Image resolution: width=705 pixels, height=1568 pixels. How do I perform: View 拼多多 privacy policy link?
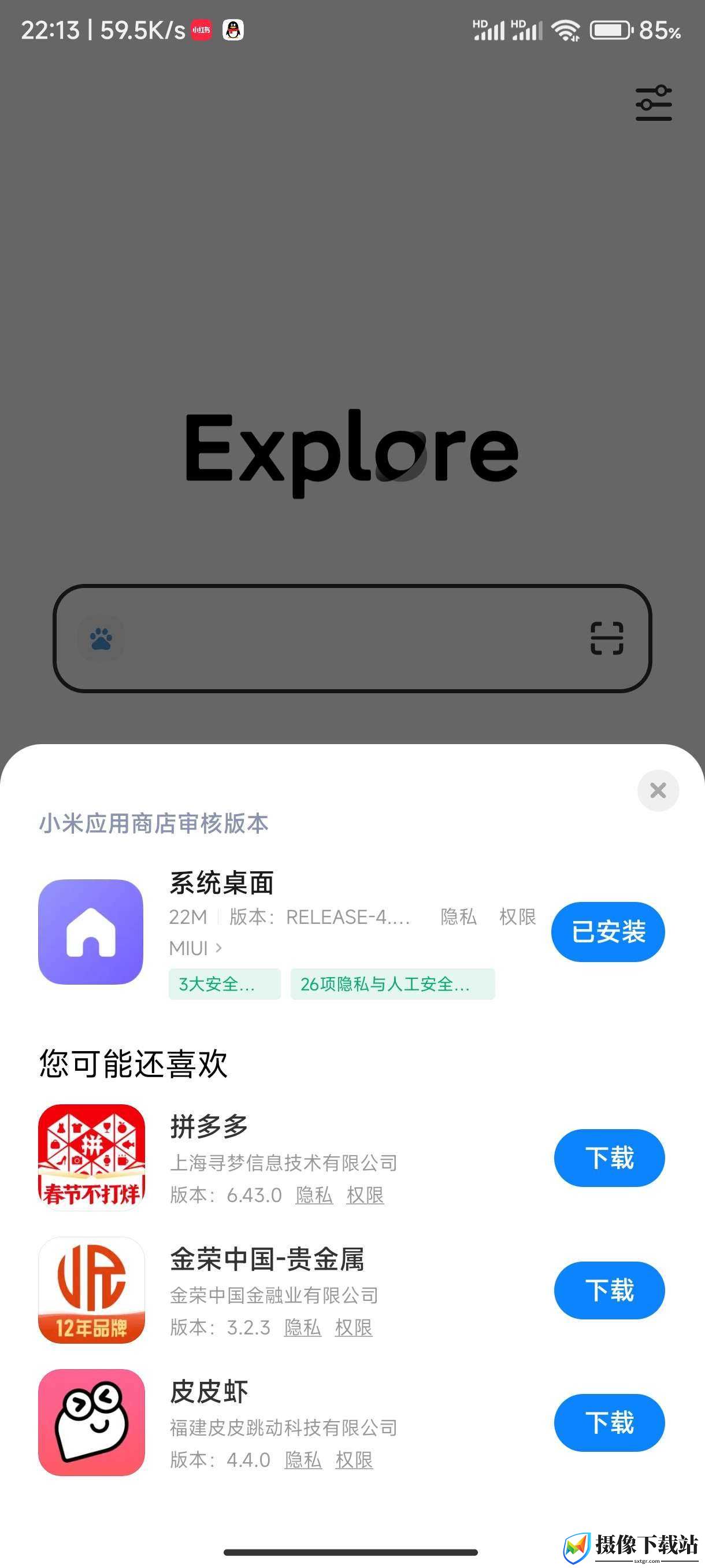pyautogui.click(x=314, y=1195)
